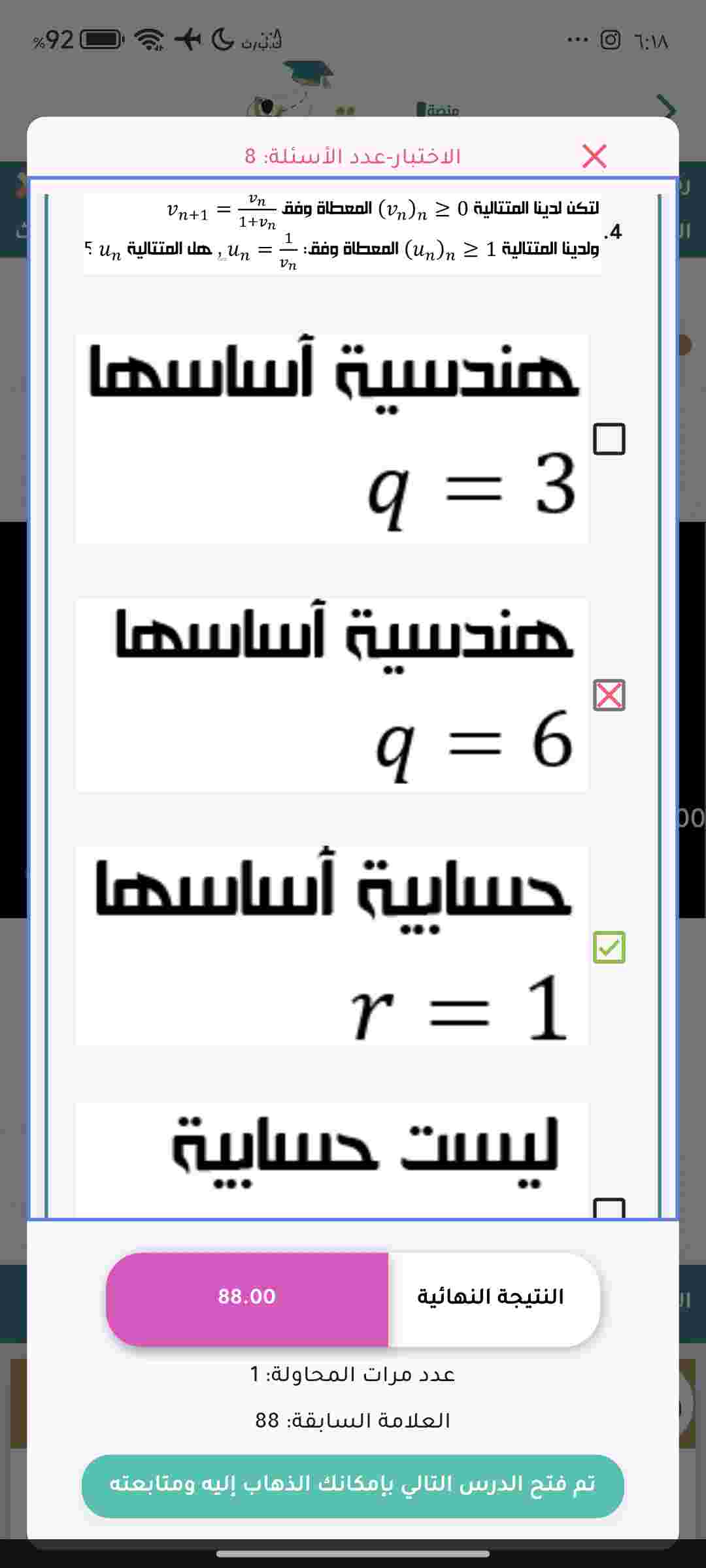
Task: Tick the checkbox for q = 3 answer
Action: 609,439
